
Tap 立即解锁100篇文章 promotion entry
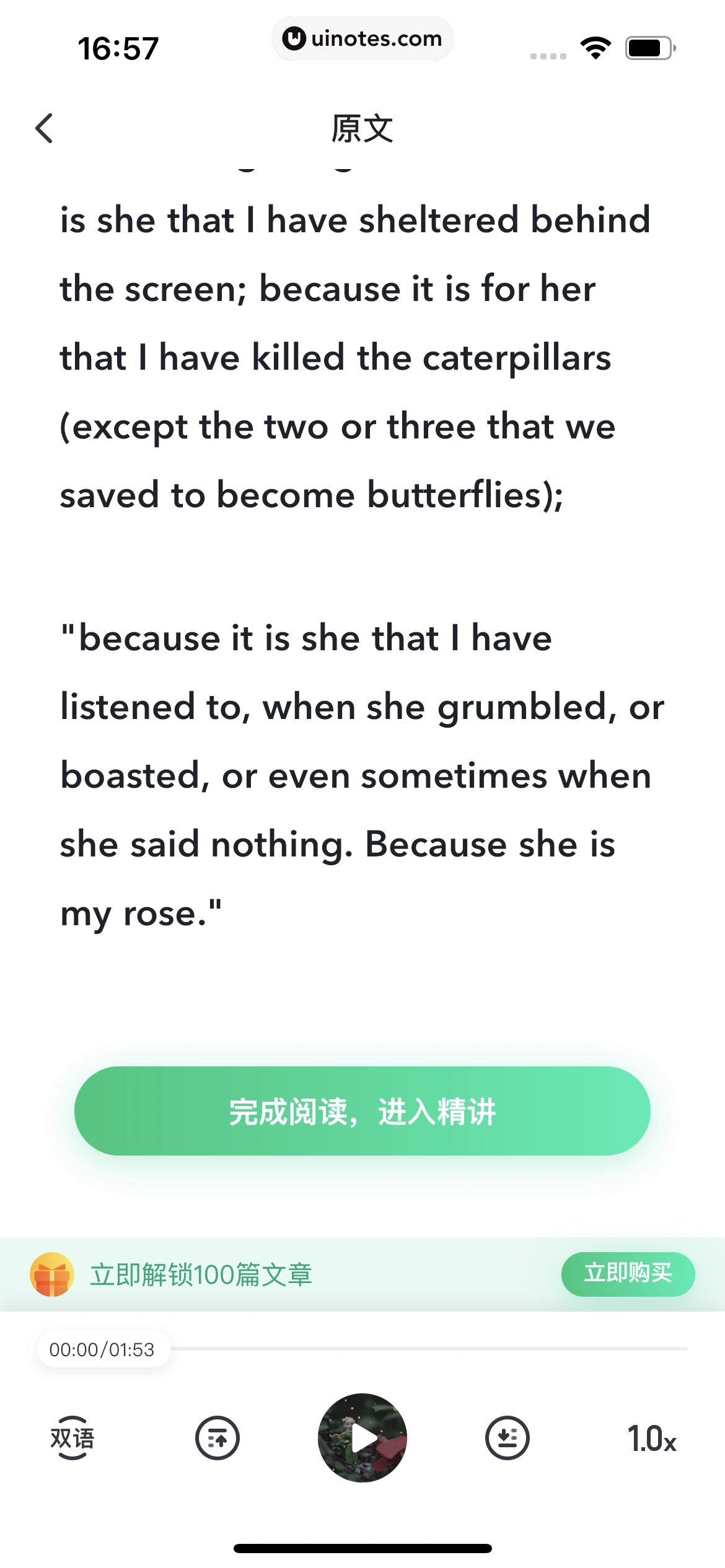pyautogui.click(x=203, y=1274)
